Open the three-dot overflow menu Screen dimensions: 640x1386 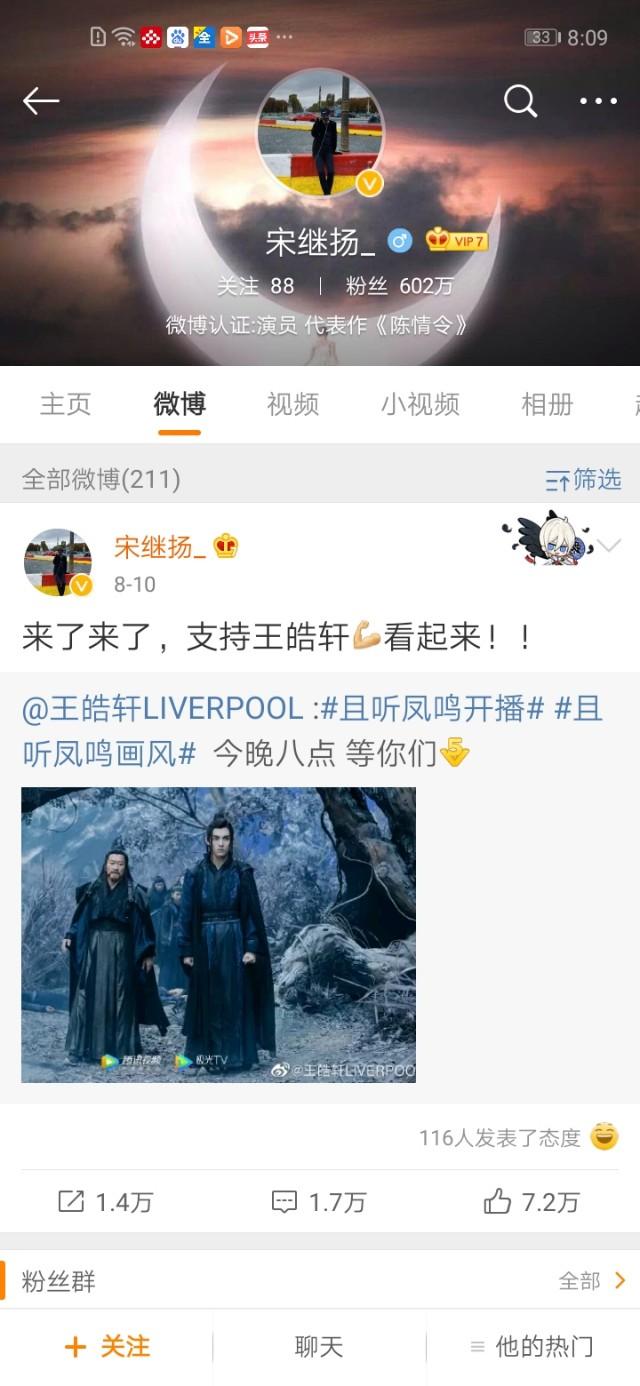pyautogui.click(x=598, y=100)
